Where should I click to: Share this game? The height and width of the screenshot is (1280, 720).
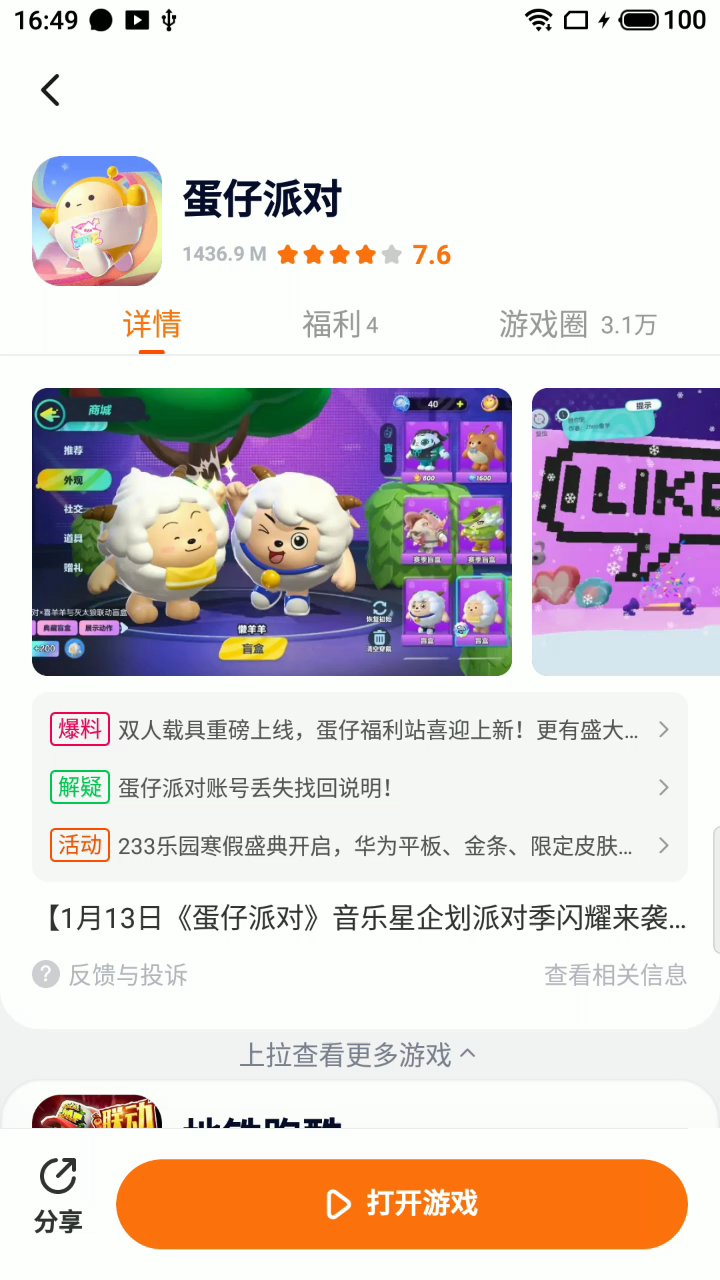[58, 1196]
